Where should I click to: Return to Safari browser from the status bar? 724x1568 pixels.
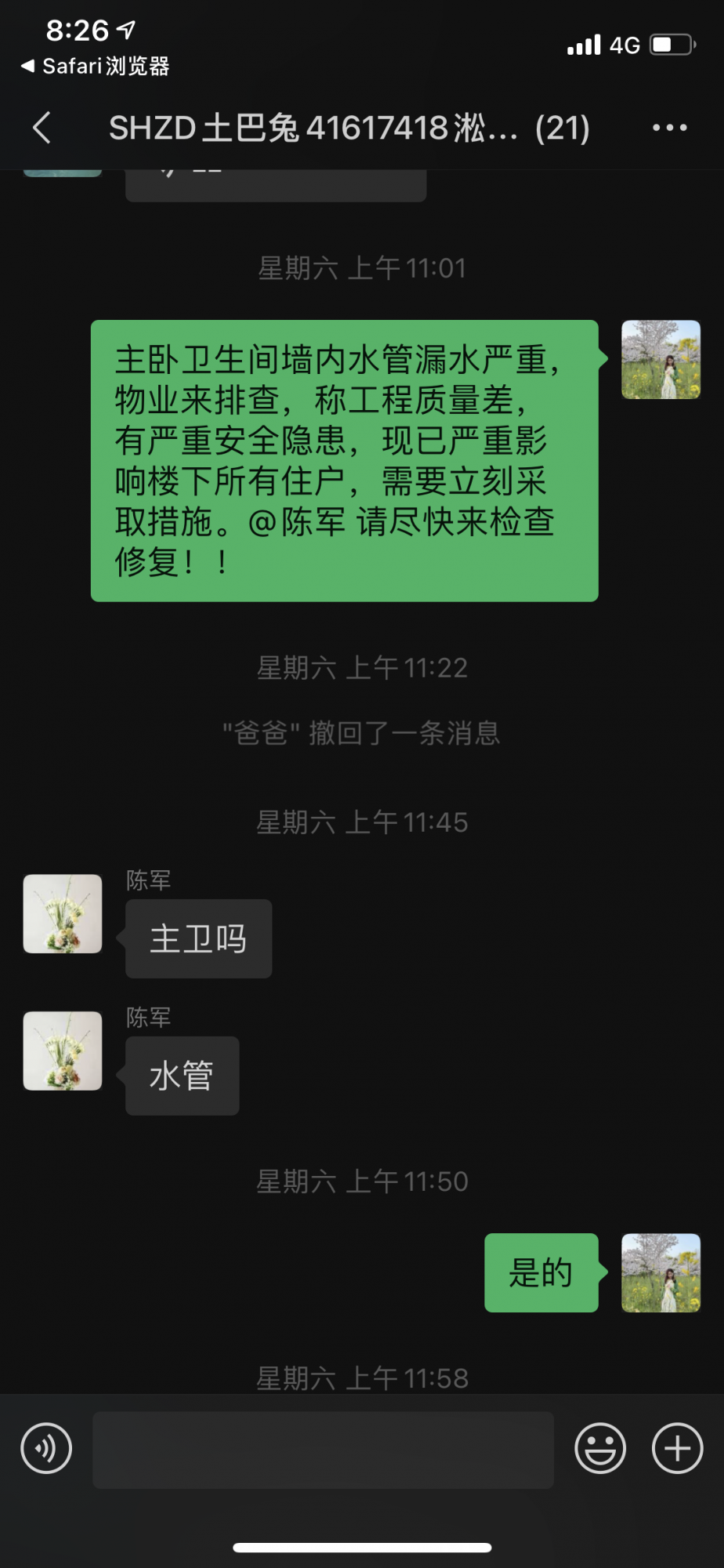coord(96,67)
